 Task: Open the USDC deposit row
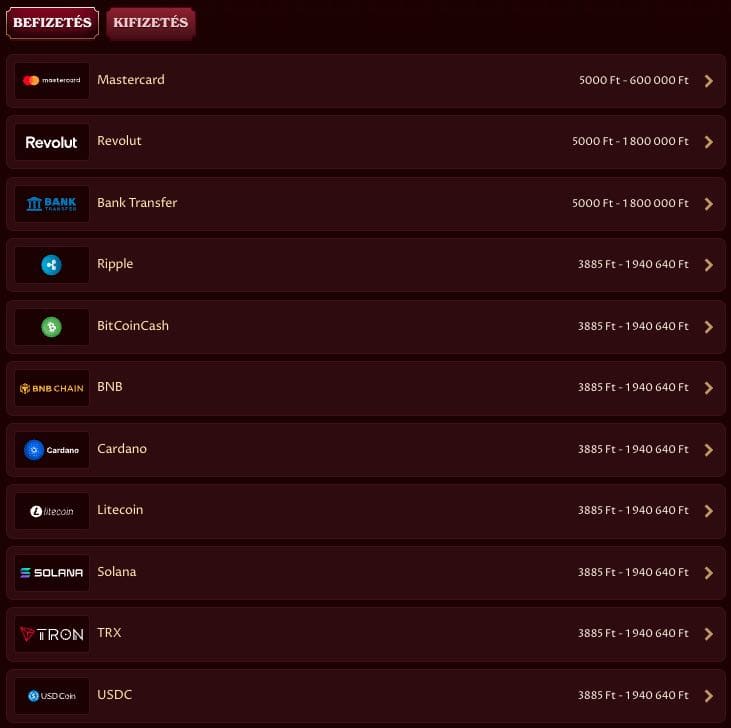pyautogui.click(x=365, y=695)
